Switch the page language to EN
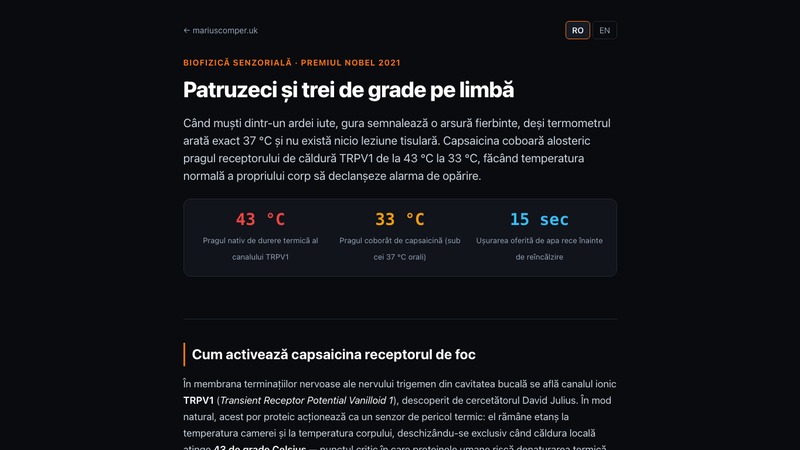 pyautogui.click(x=605, y=31)
